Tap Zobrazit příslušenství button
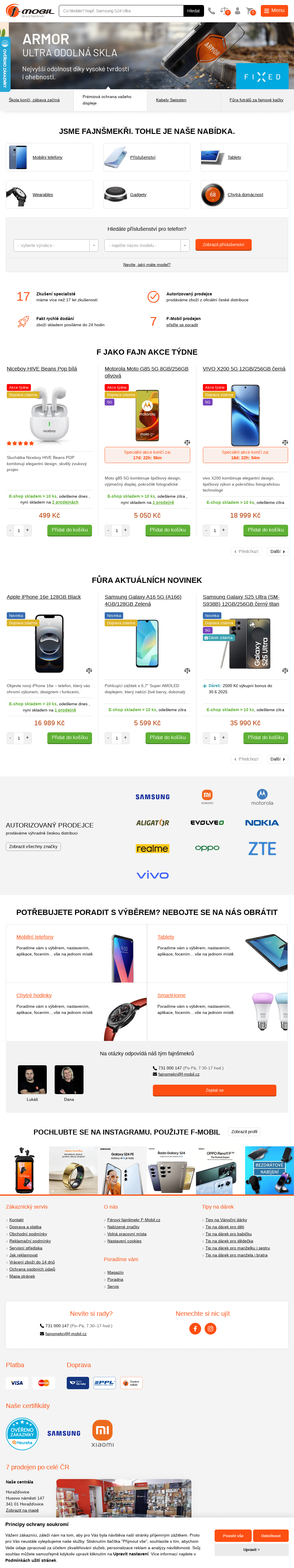This screenshot has height=1568, width=294. coord(223,245)
